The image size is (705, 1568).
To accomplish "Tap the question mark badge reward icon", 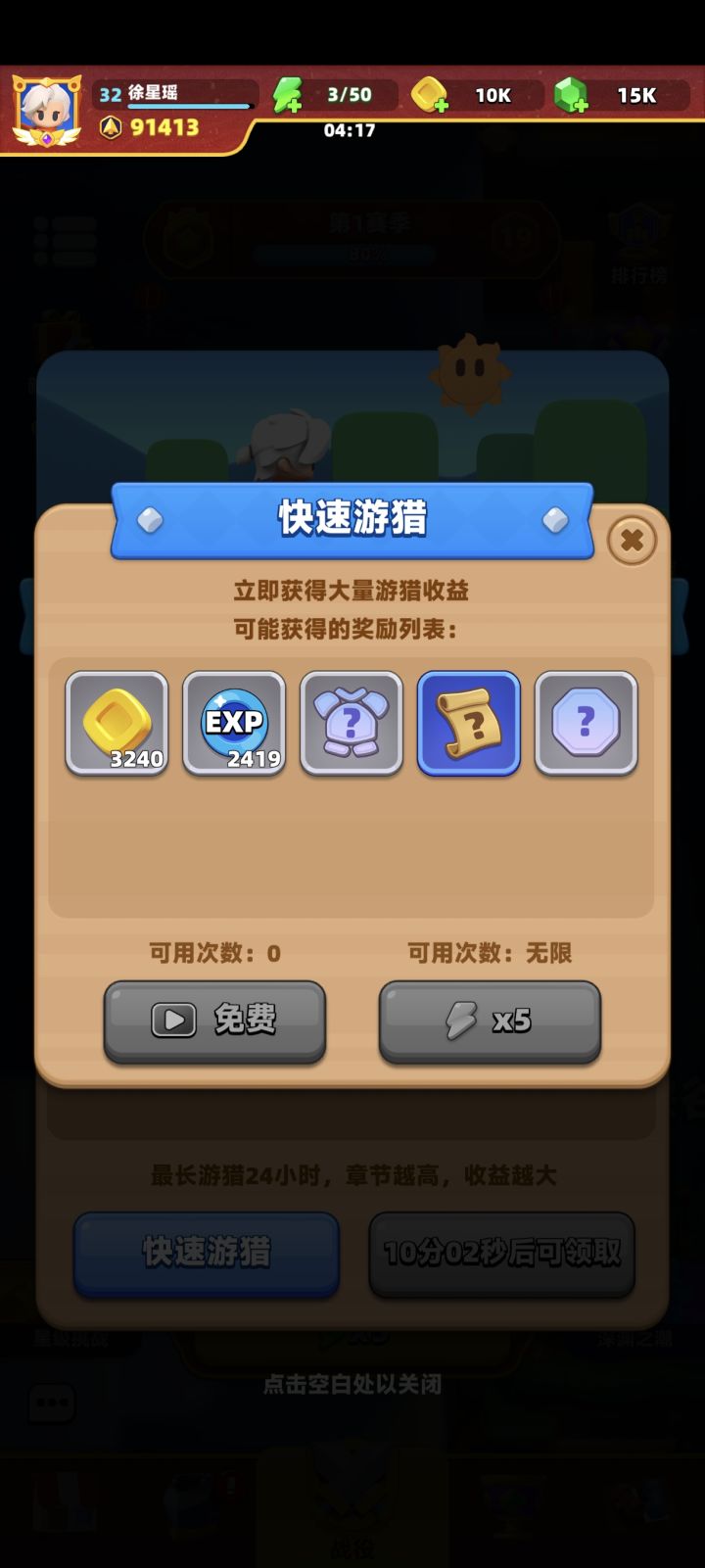I will (x=587, y=724).
